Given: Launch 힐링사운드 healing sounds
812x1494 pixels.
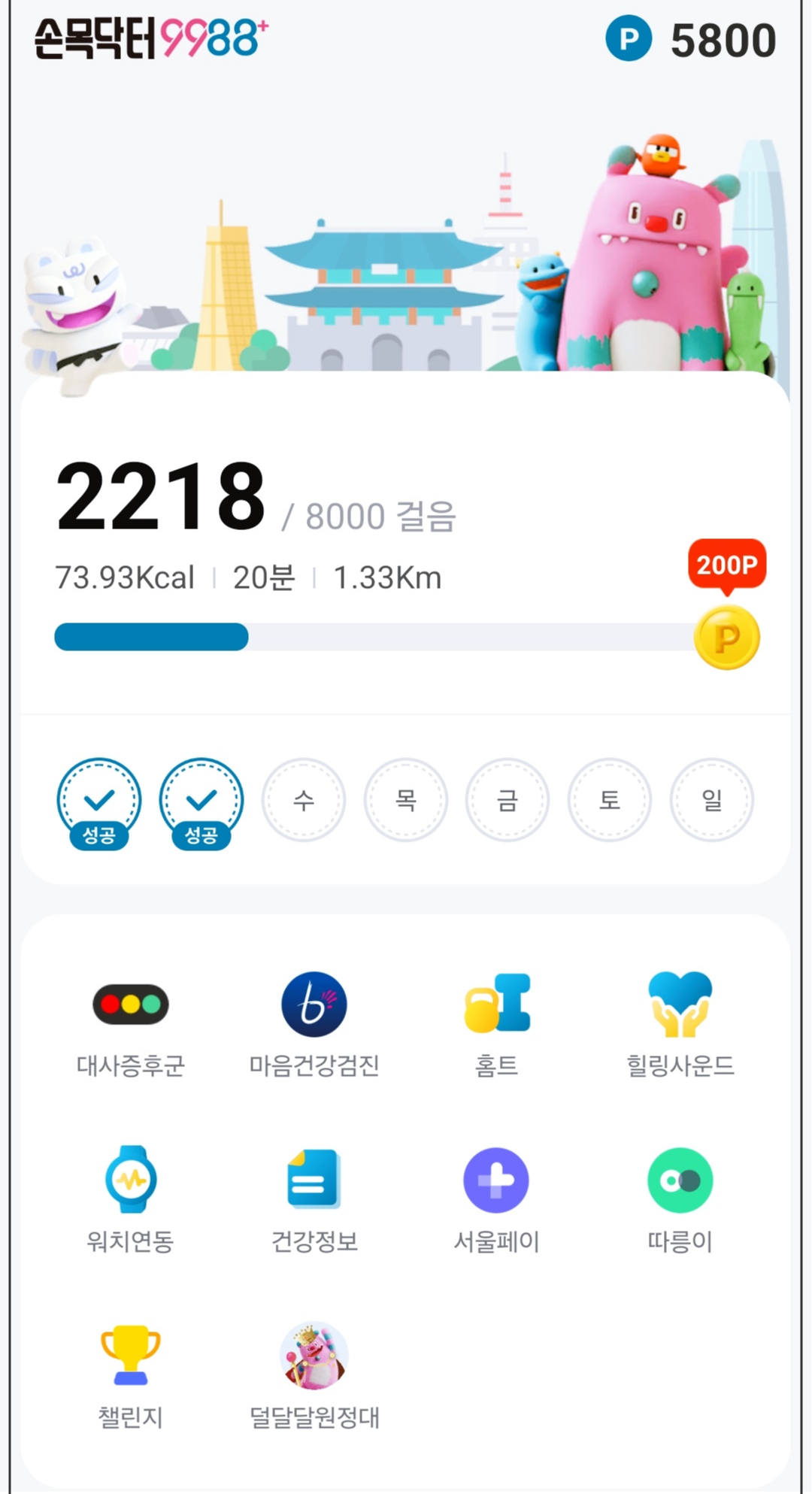Looking at the screenshot, I should 680,1005.
